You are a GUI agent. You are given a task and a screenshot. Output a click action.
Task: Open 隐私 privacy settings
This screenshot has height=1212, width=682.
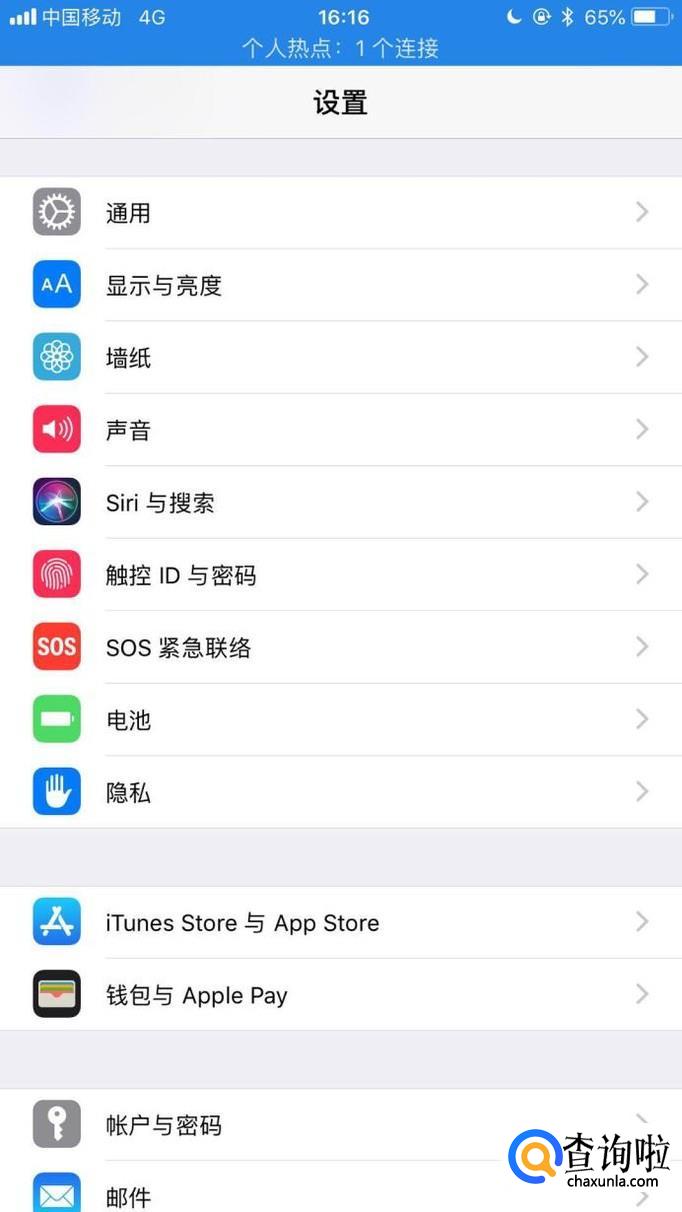coord(340,792)
